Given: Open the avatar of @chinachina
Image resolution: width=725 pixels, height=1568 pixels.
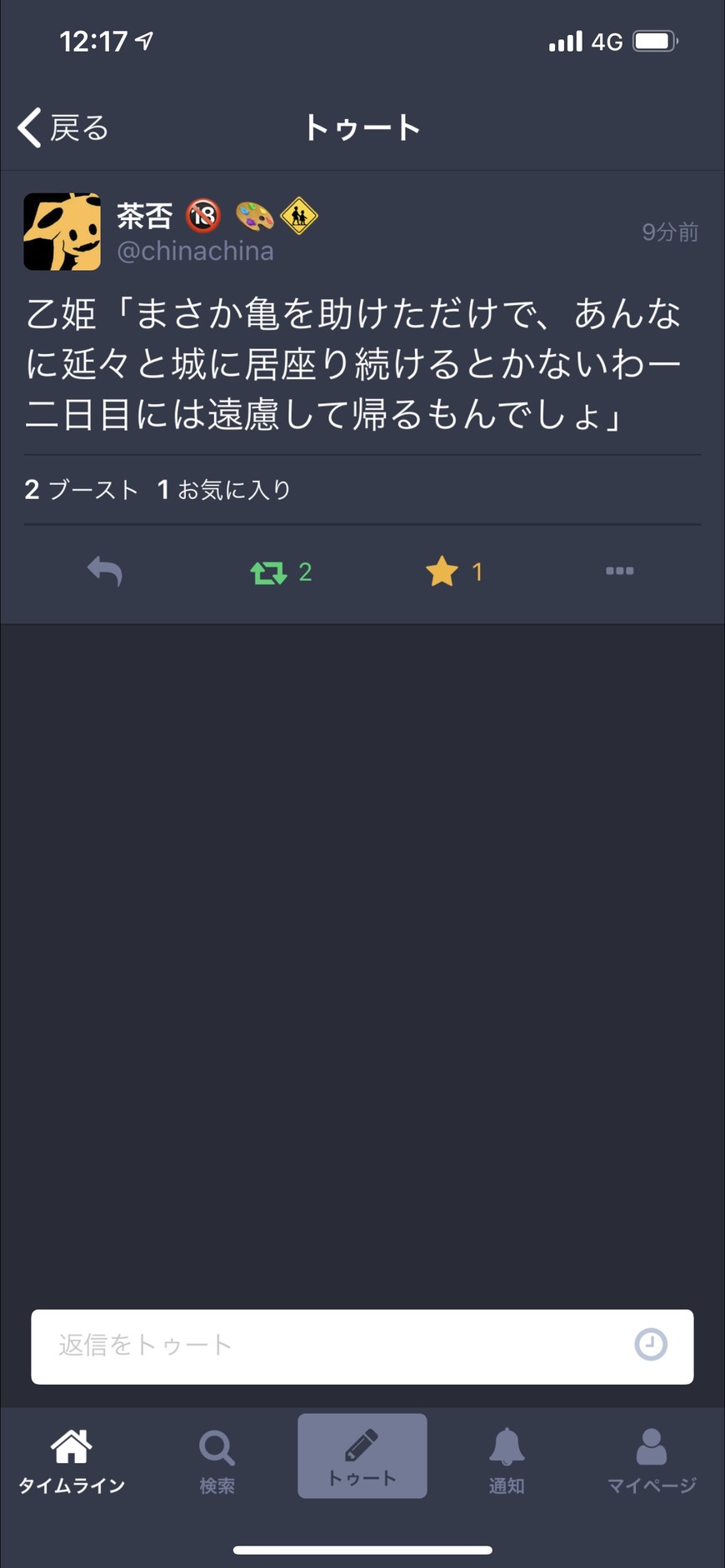Looking at the screenshot, I should point(62,232).
